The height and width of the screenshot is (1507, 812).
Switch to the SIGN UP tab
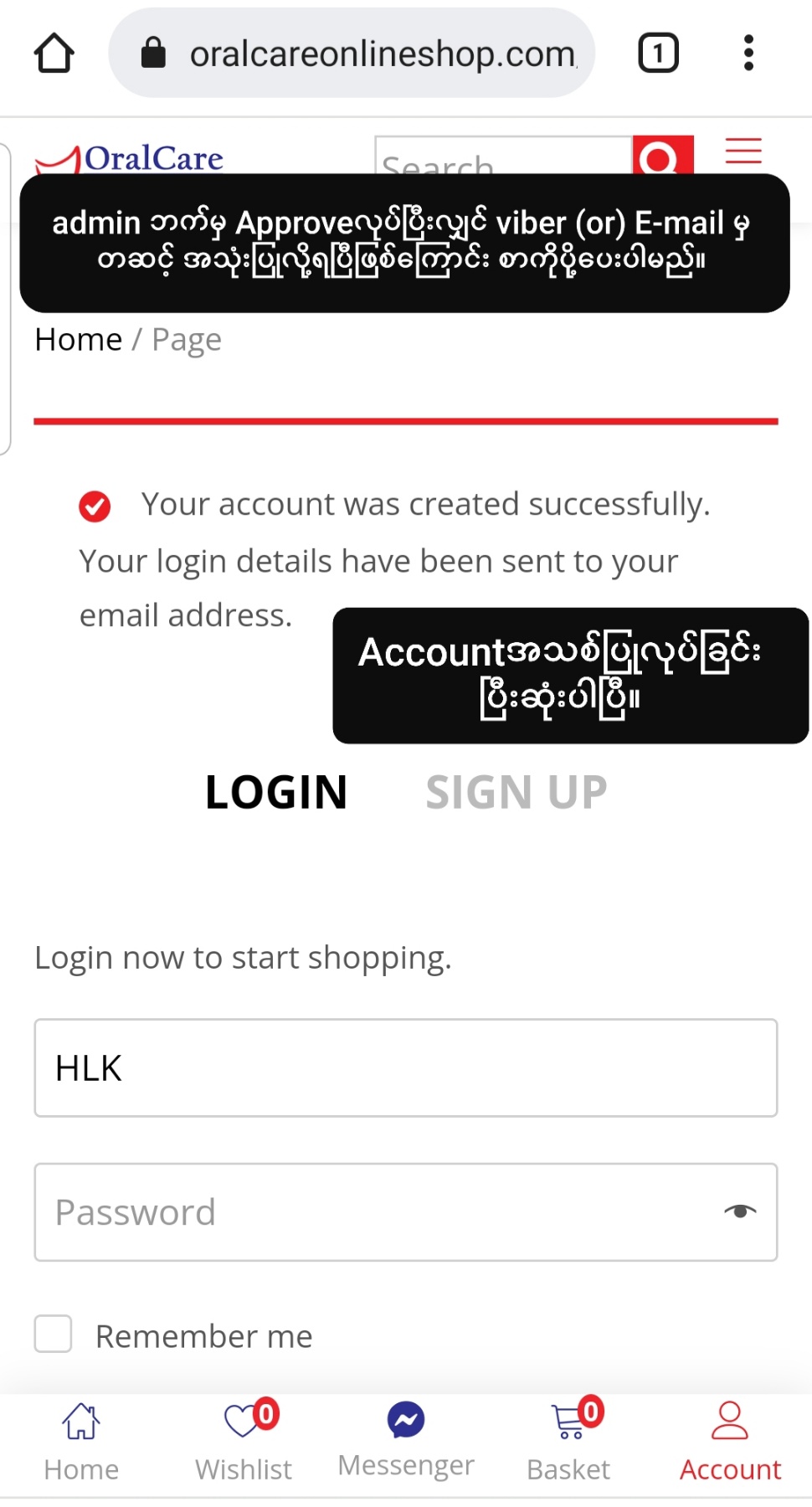pos(516,792)
